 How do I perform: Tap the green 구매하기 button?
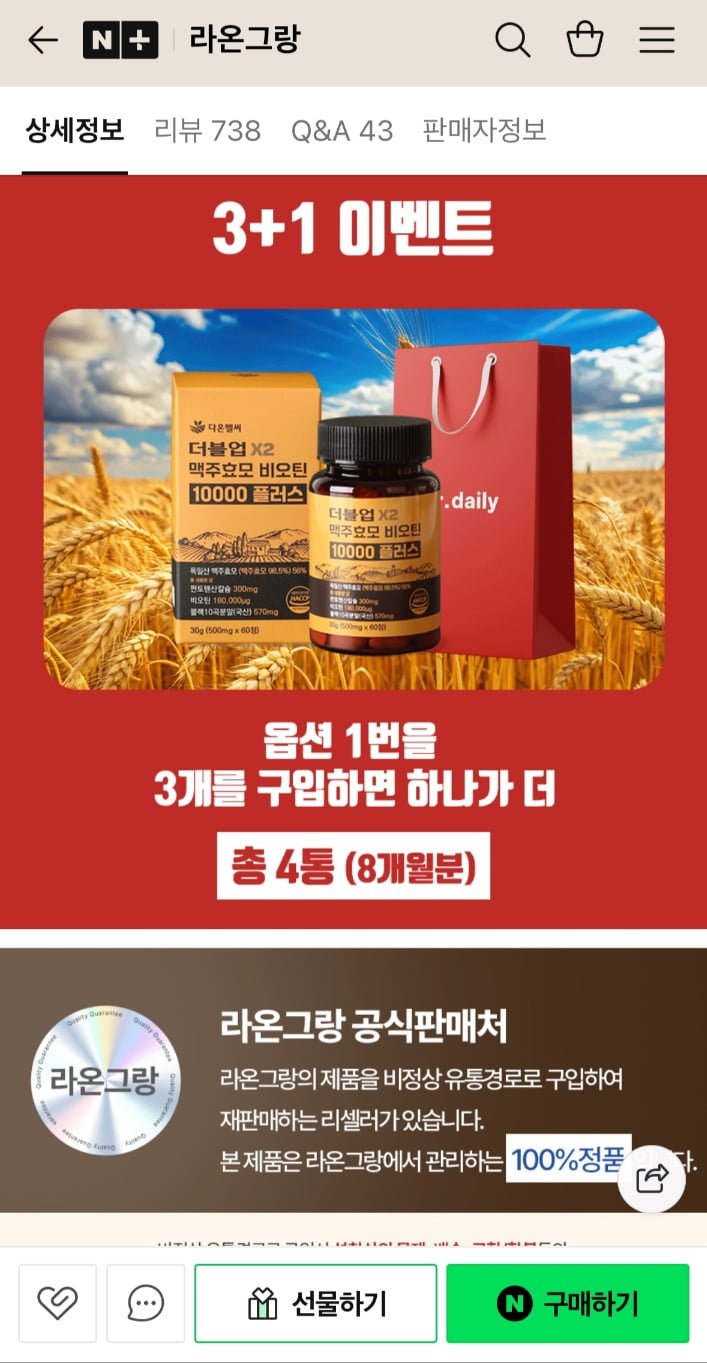568,1302
